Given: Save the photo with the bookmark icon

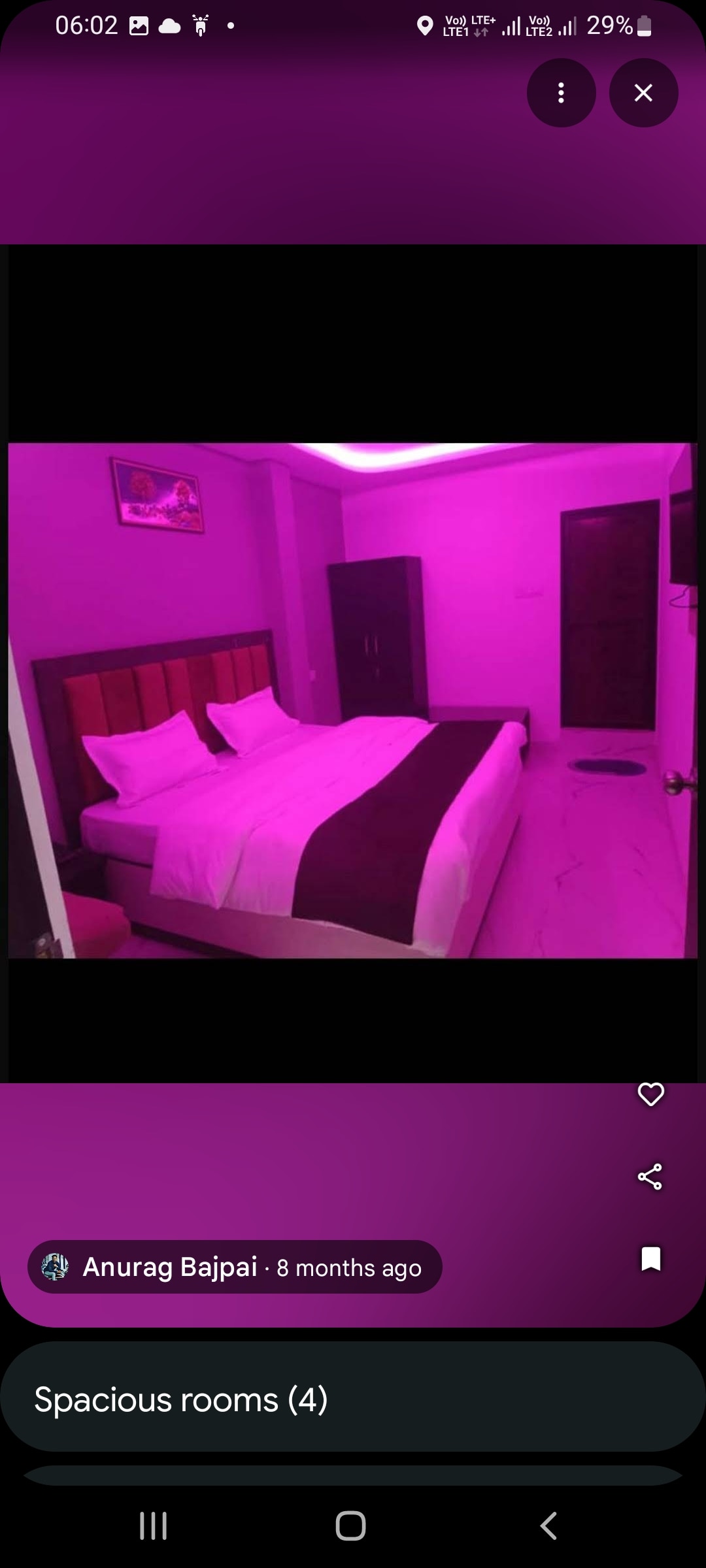Looking at the screenshot, I should point(650,1259).
